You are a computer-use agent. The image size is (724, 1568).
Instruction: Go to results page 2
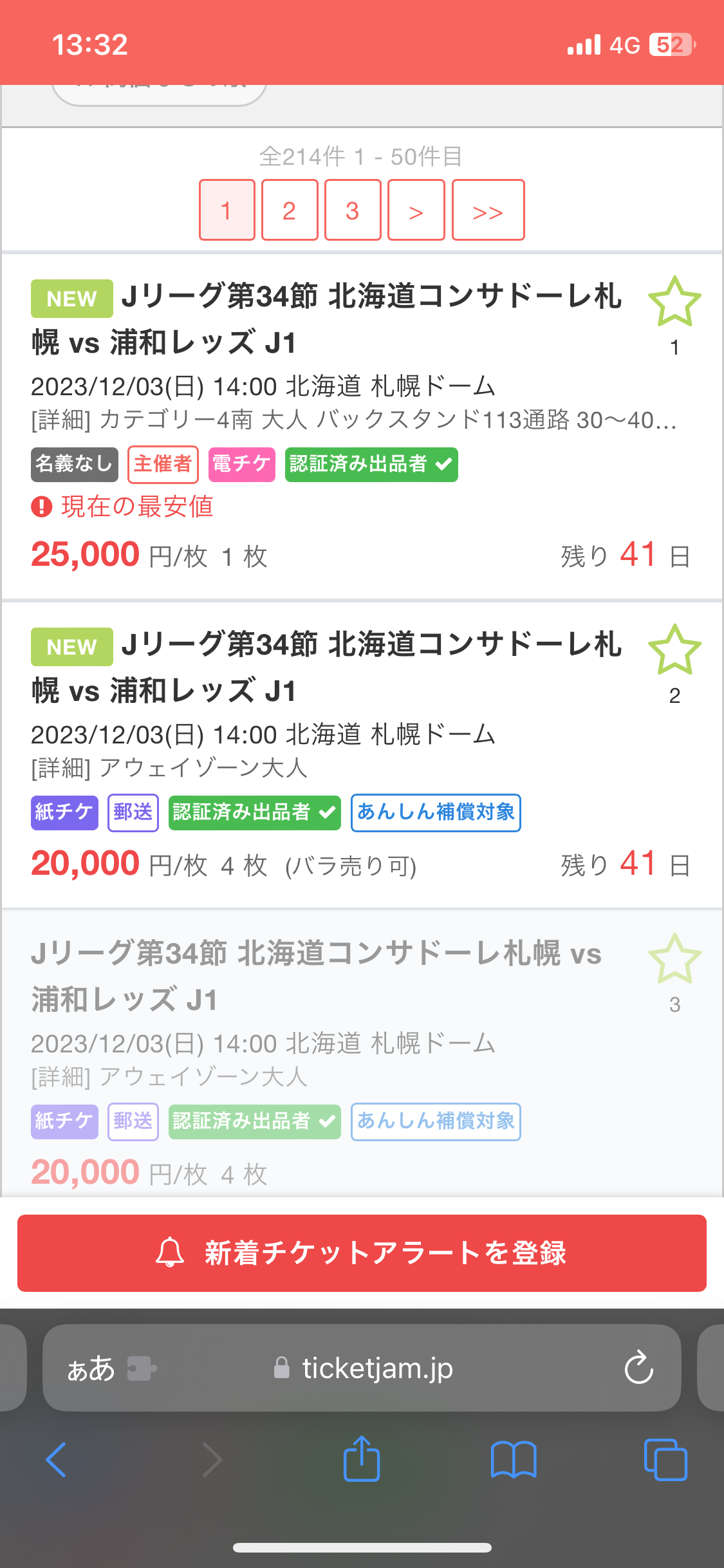coord(290,210)
